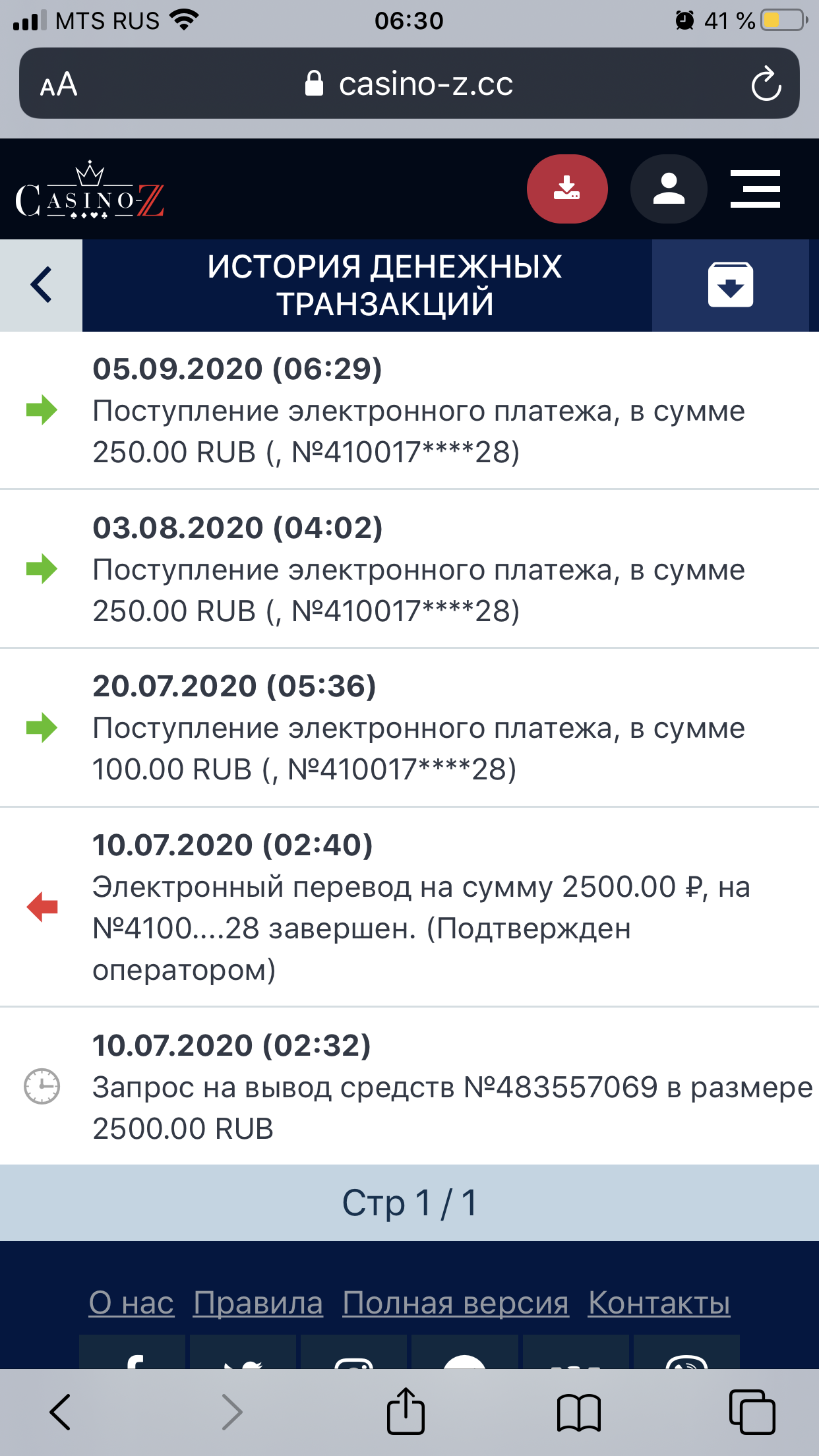Tap the casino-z.cc address bar
The image size is (819, 1456).
click(409, 84)
